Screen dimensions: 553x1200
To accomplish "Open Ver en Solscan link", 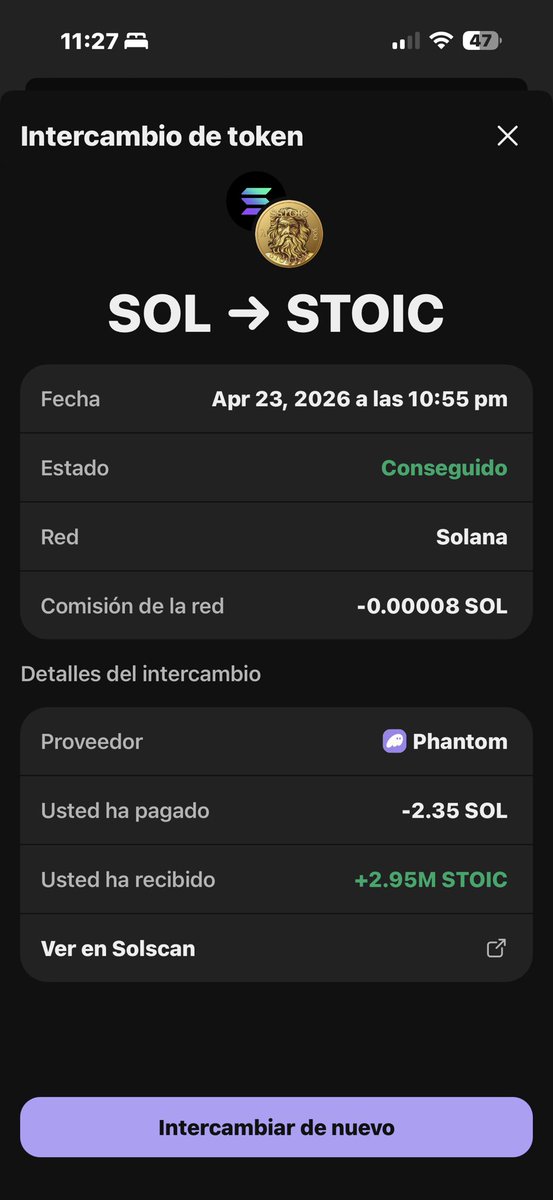I will click(276, 948).
